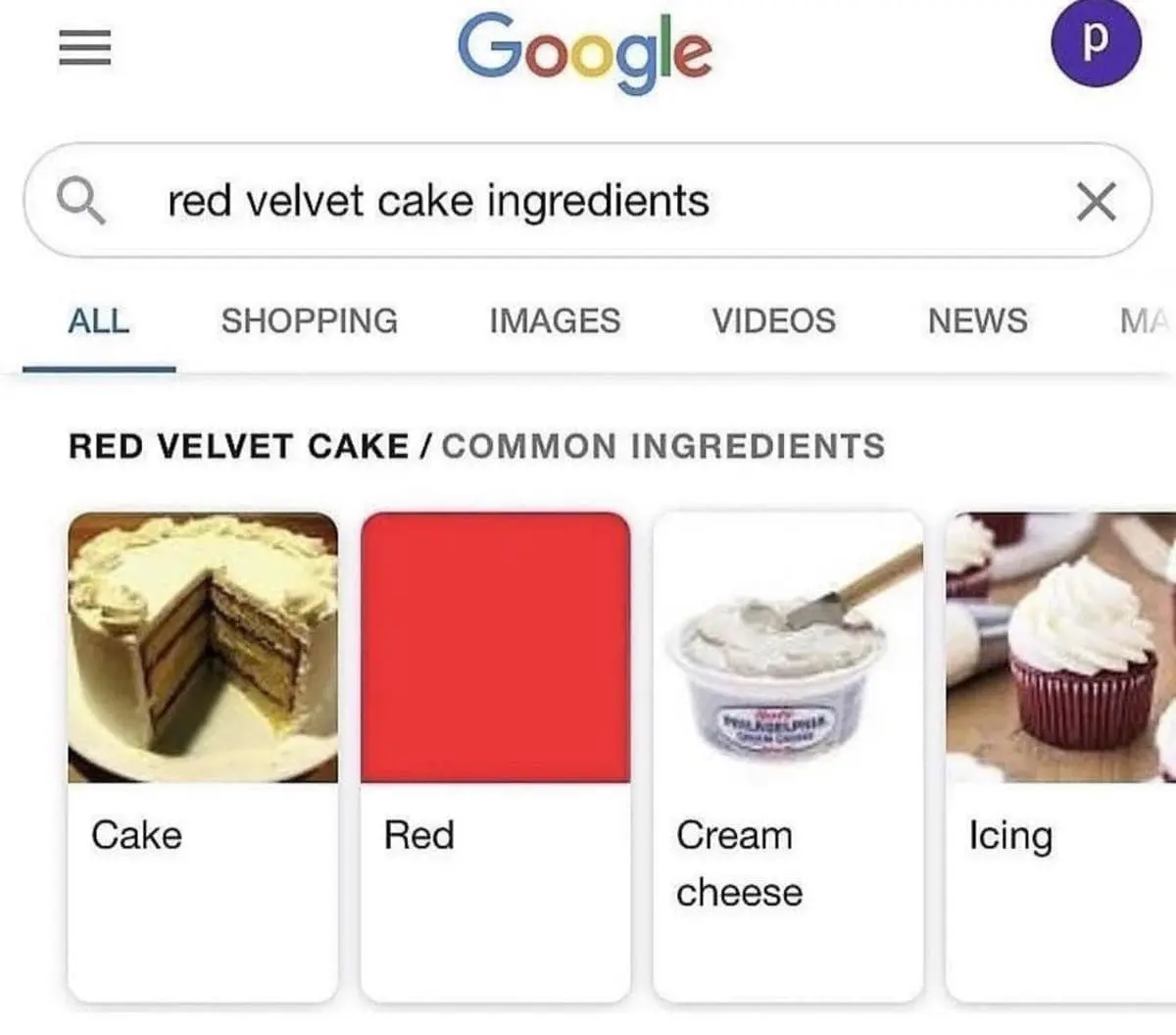1176x1035 pixels.
Task: Select the All results tab
Action: coord(98,320)
